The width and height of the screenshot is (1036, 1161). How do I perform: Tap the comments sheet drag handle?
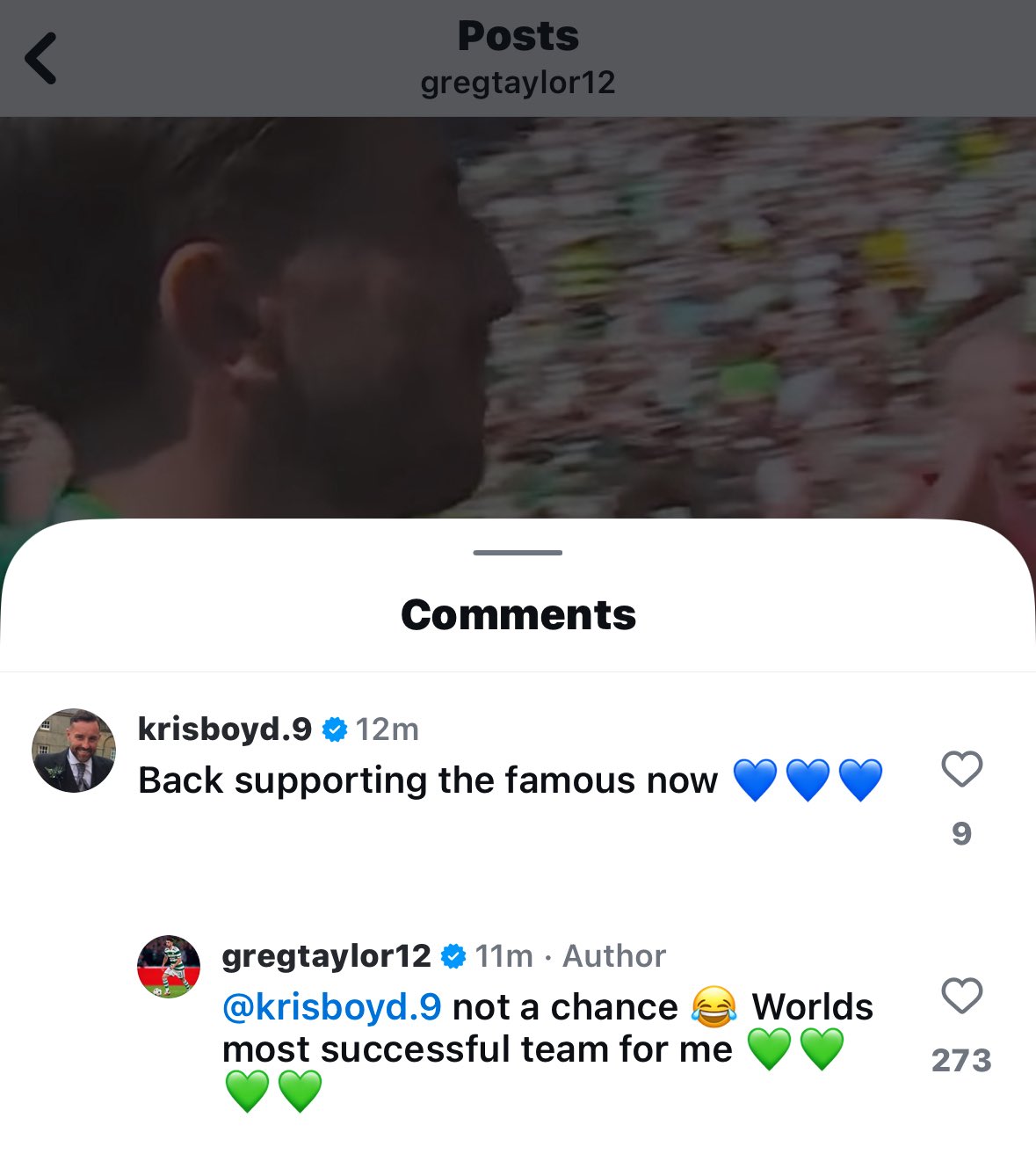point(518,553)
